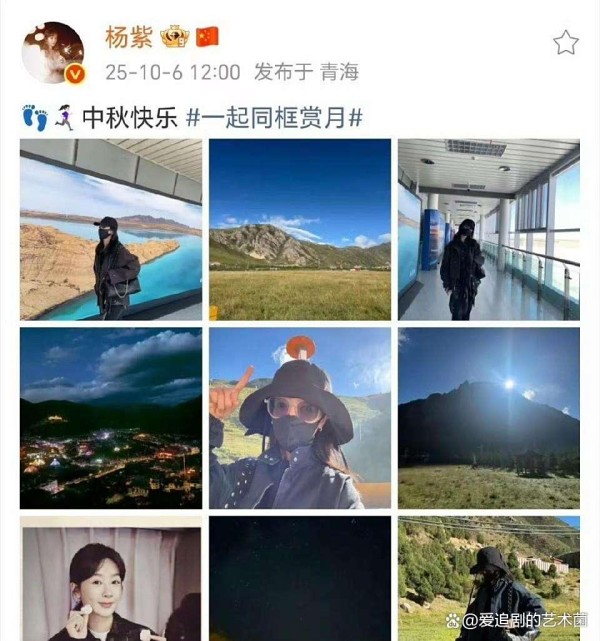Favorite this post with the star icon
The image size is (600, 641).
(x=566, y=42)
